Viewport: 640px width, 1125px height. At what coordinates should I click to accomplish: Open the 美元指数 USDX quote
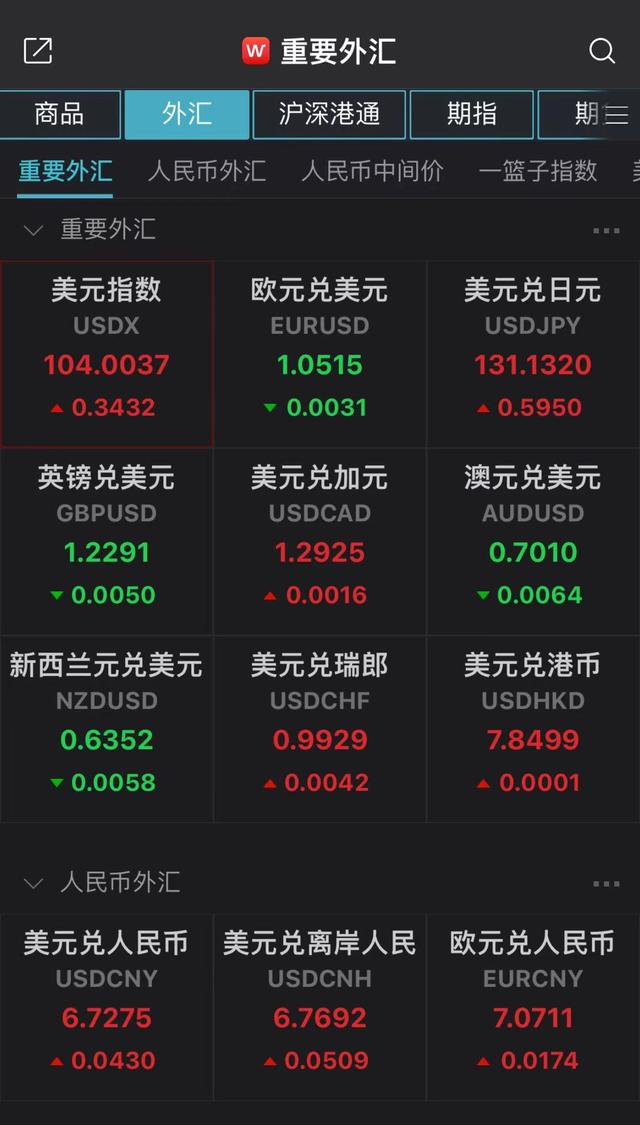pos(107,353)
